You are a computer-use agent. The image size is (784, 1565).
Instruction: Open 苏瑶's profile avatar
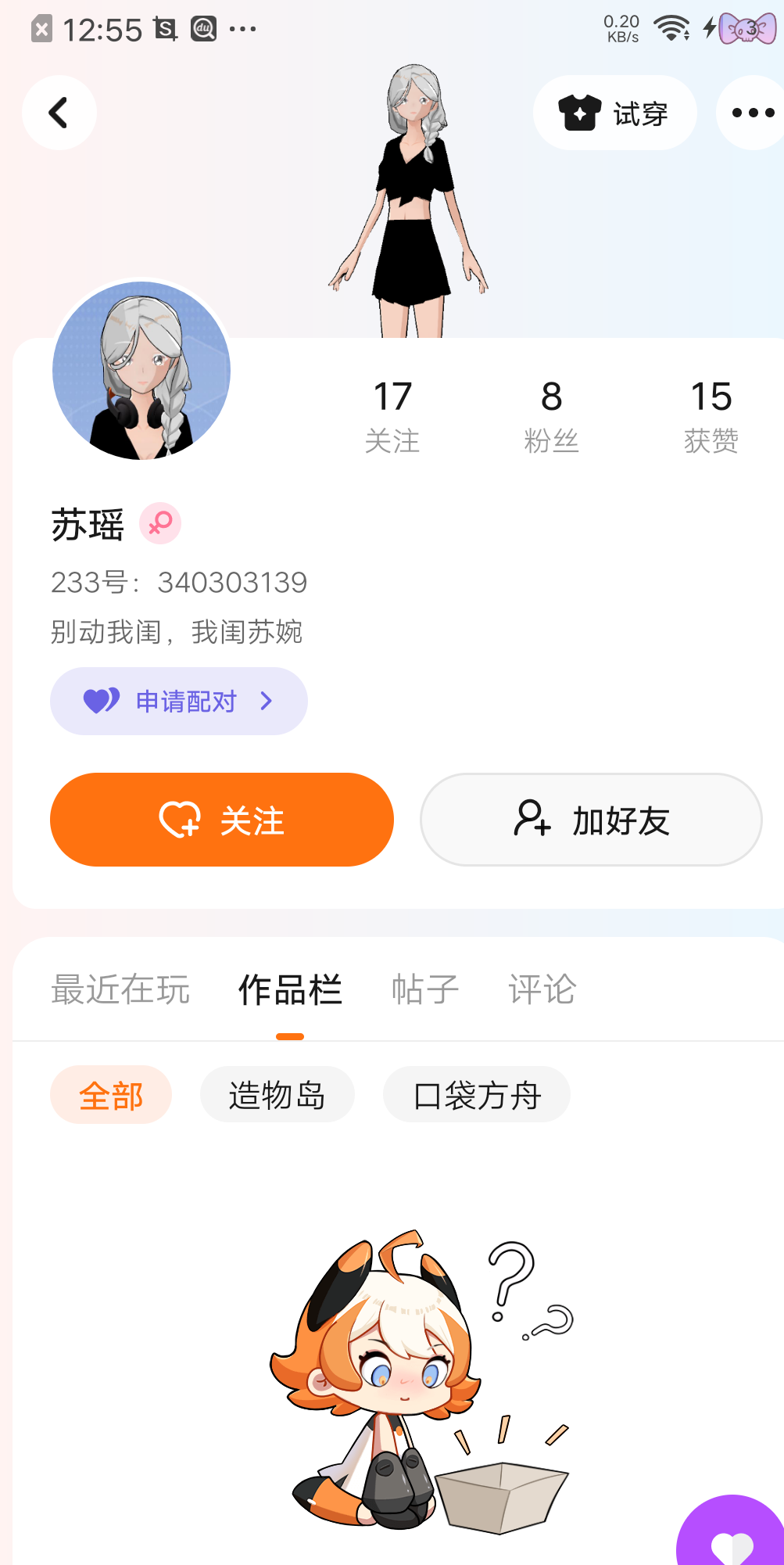point(141,371)
